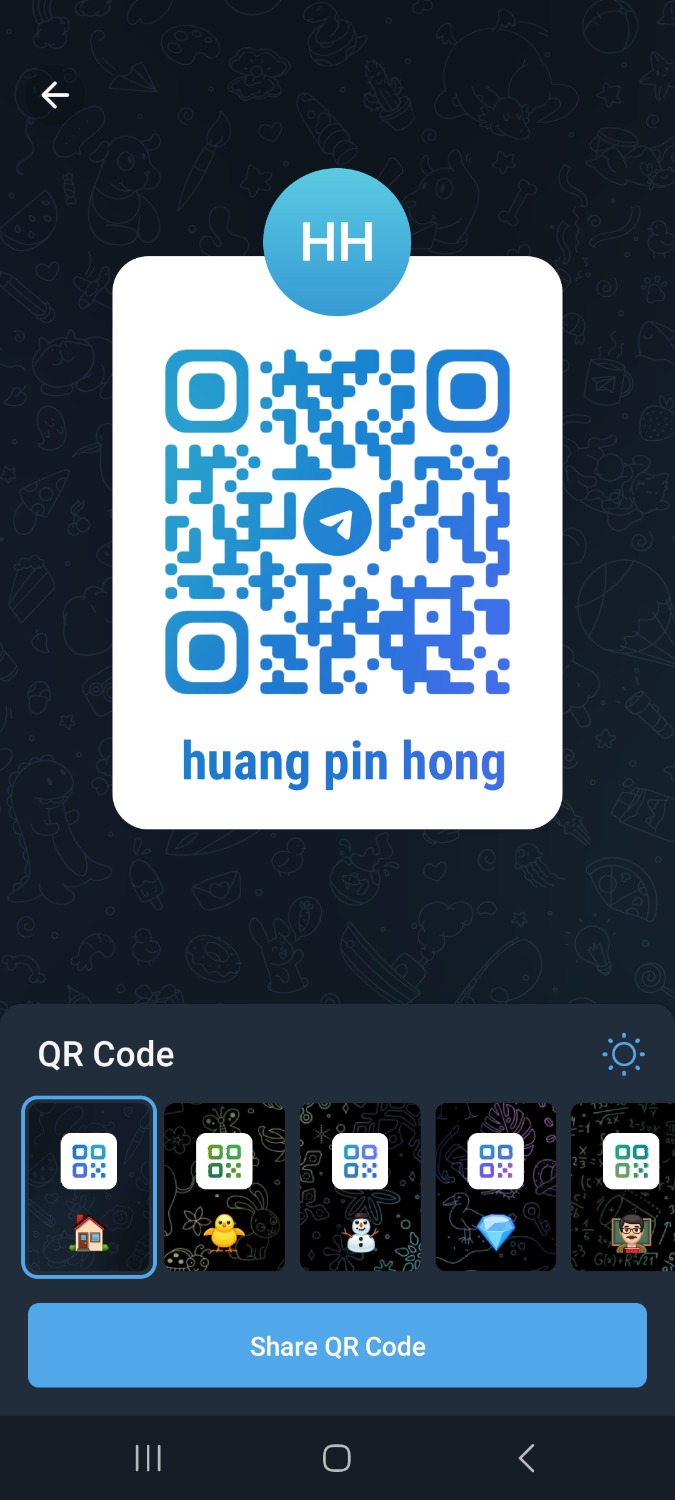
Task: Tap the Share QR Code button
Action: coord(337,1346)
